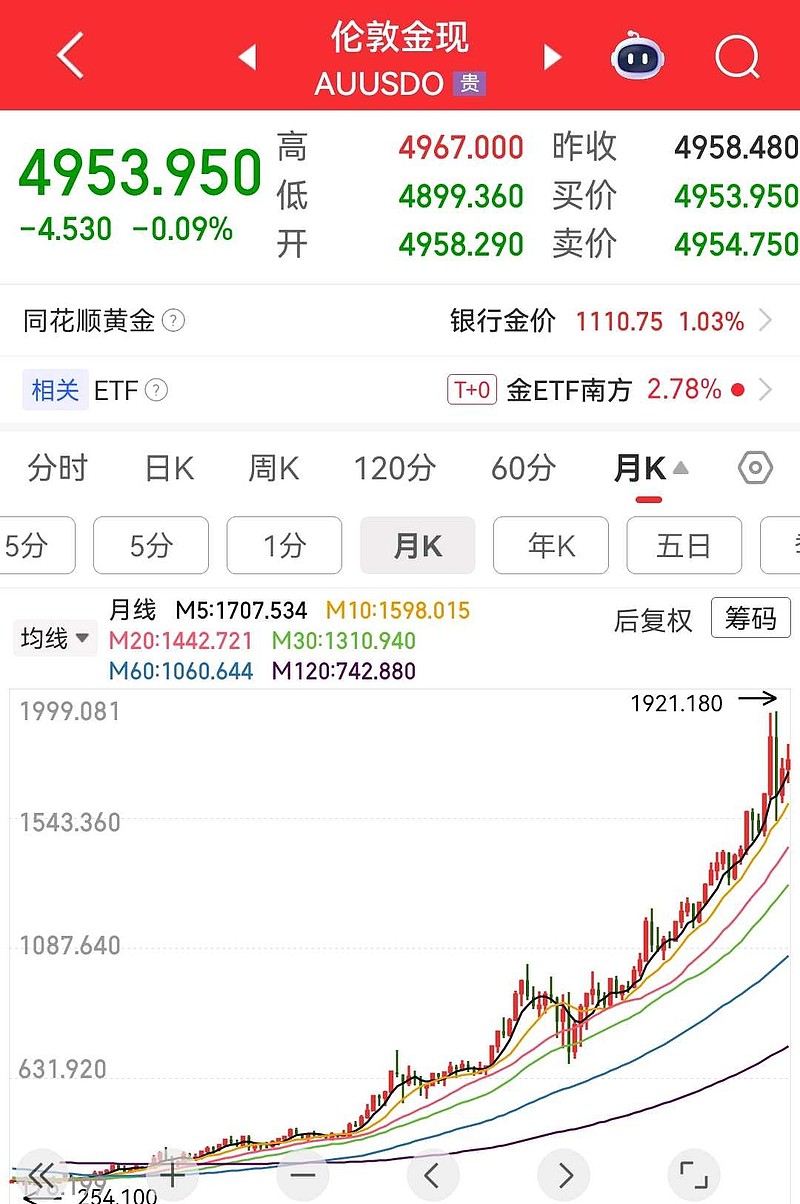Viewport: 800px width, 1204px height.
Task: Pan the chart left with the left arrow
Action: click(433, 1175)
